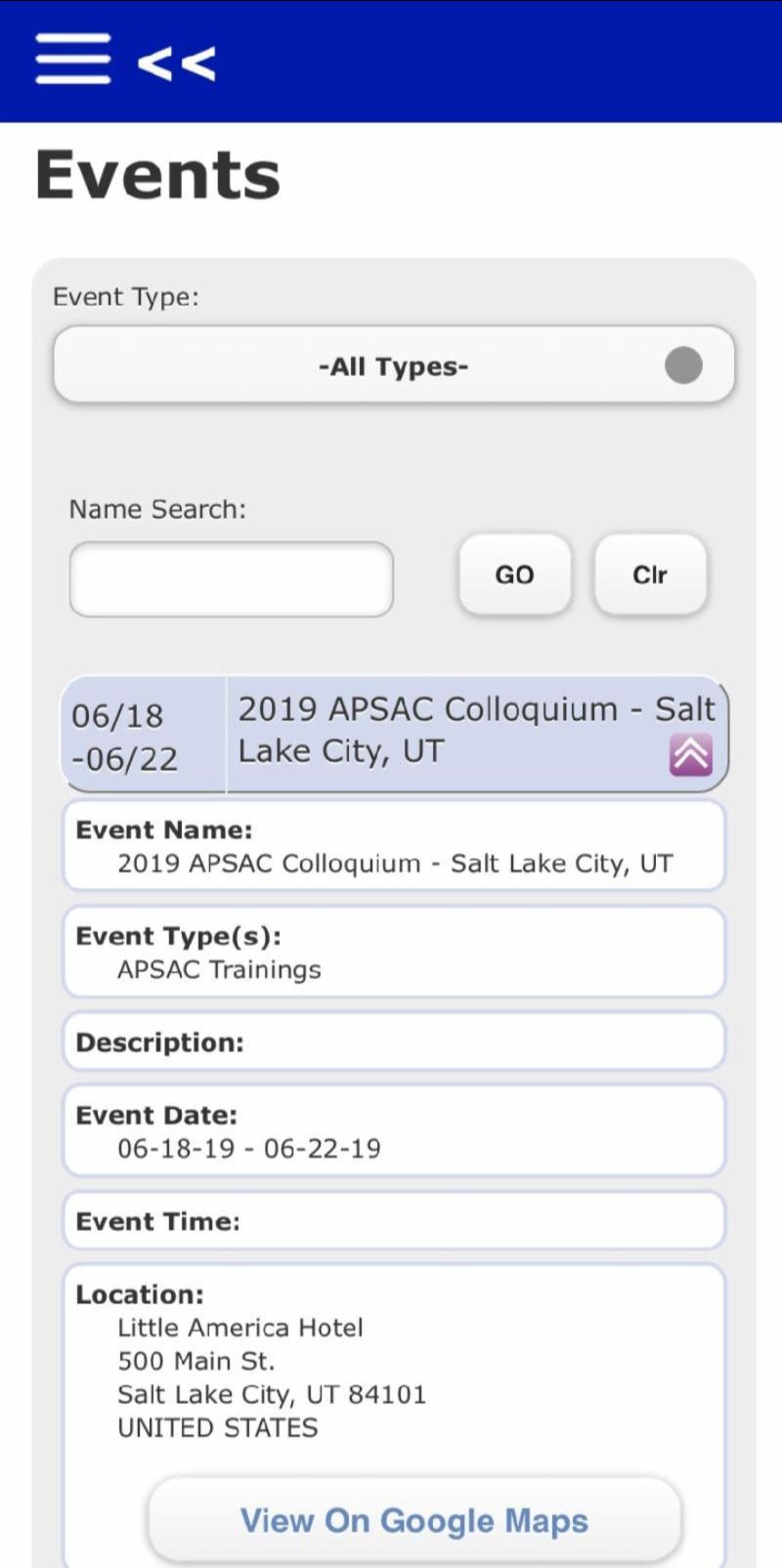Tap the GO search button
Viewport: 782px width, 1568px height.
pyautogui.click(x=514, y=574)
